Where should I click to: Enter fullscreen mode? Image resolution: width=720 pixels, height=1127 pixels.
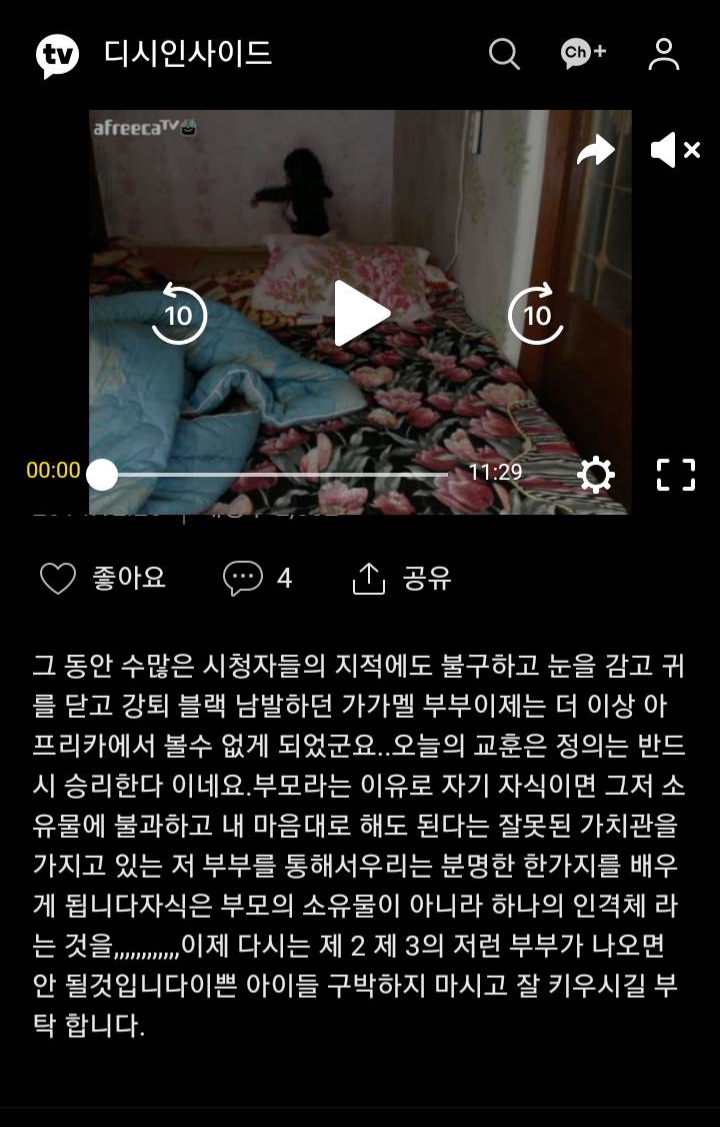pos(675,474)
